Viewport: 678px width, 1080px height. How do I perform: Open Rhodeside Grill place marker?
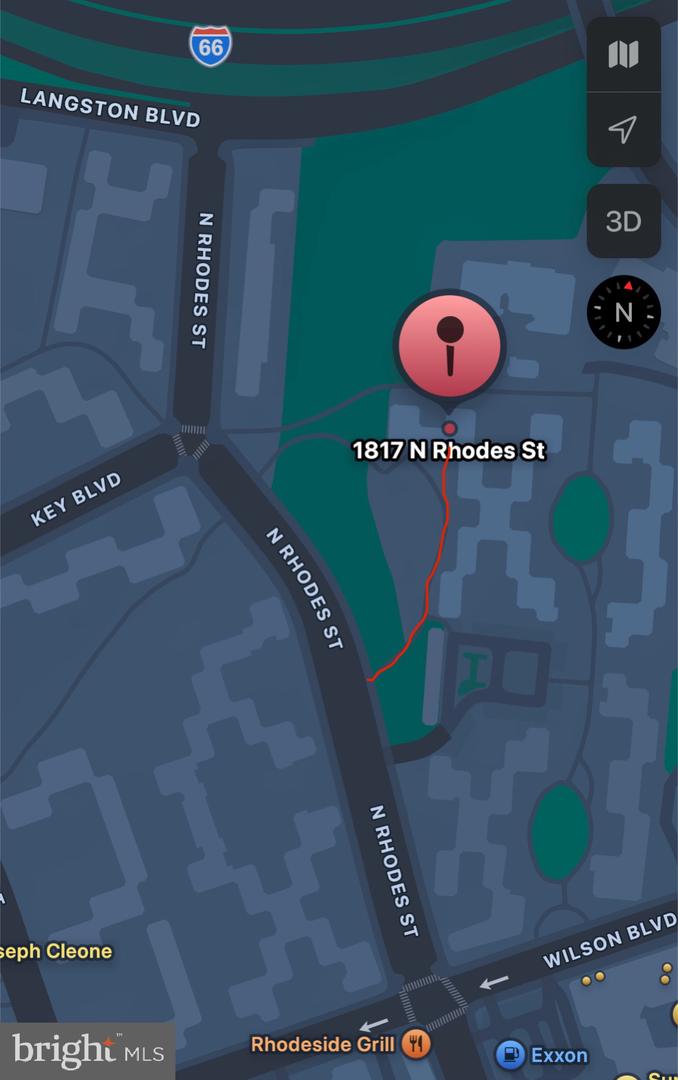(x=416, y=1045)
